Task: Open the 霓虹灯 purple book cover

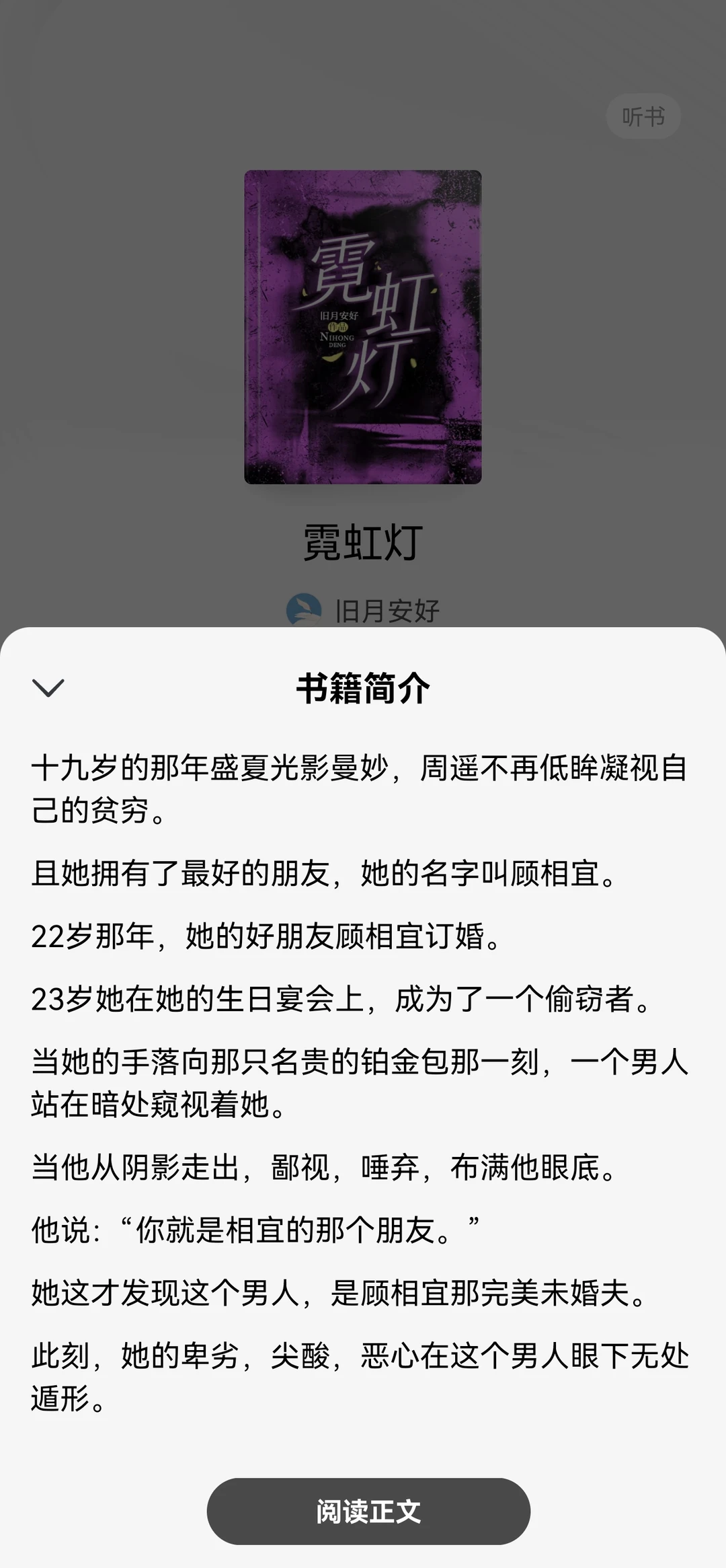Action: coord(363,326)
